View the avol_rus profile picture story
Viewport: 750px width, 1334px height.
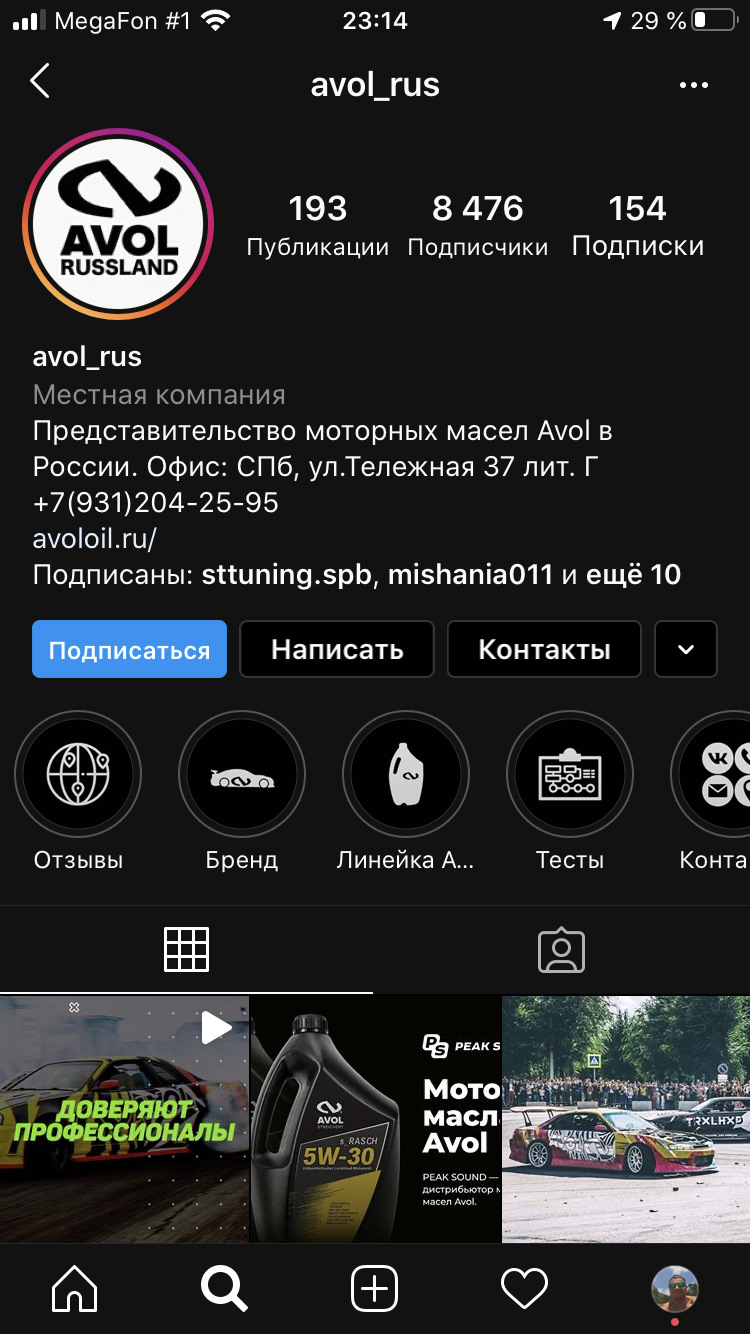[x=118, y=224]
